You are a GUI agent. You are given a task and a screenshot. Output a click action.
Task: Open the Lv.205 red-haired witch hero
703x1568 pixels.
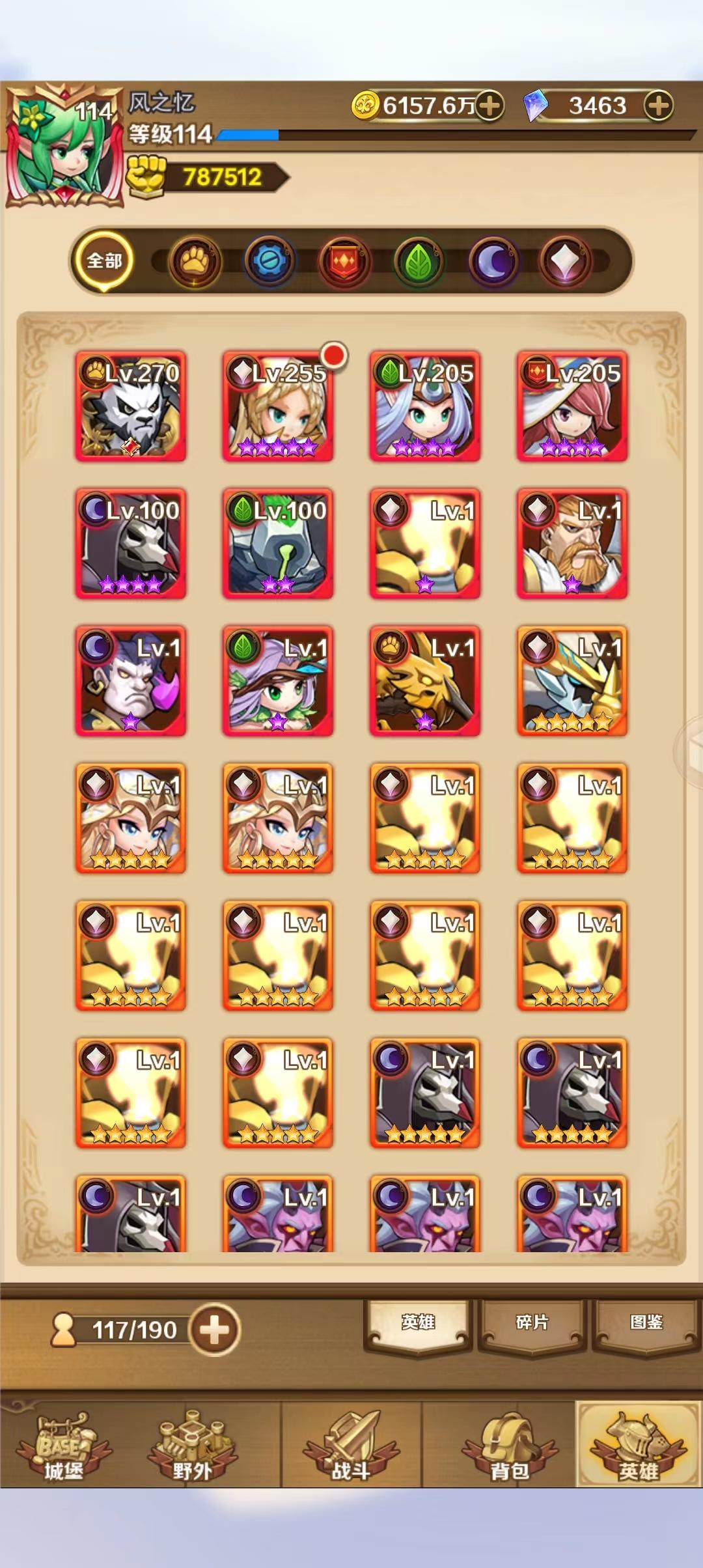[x=572, y=407]
